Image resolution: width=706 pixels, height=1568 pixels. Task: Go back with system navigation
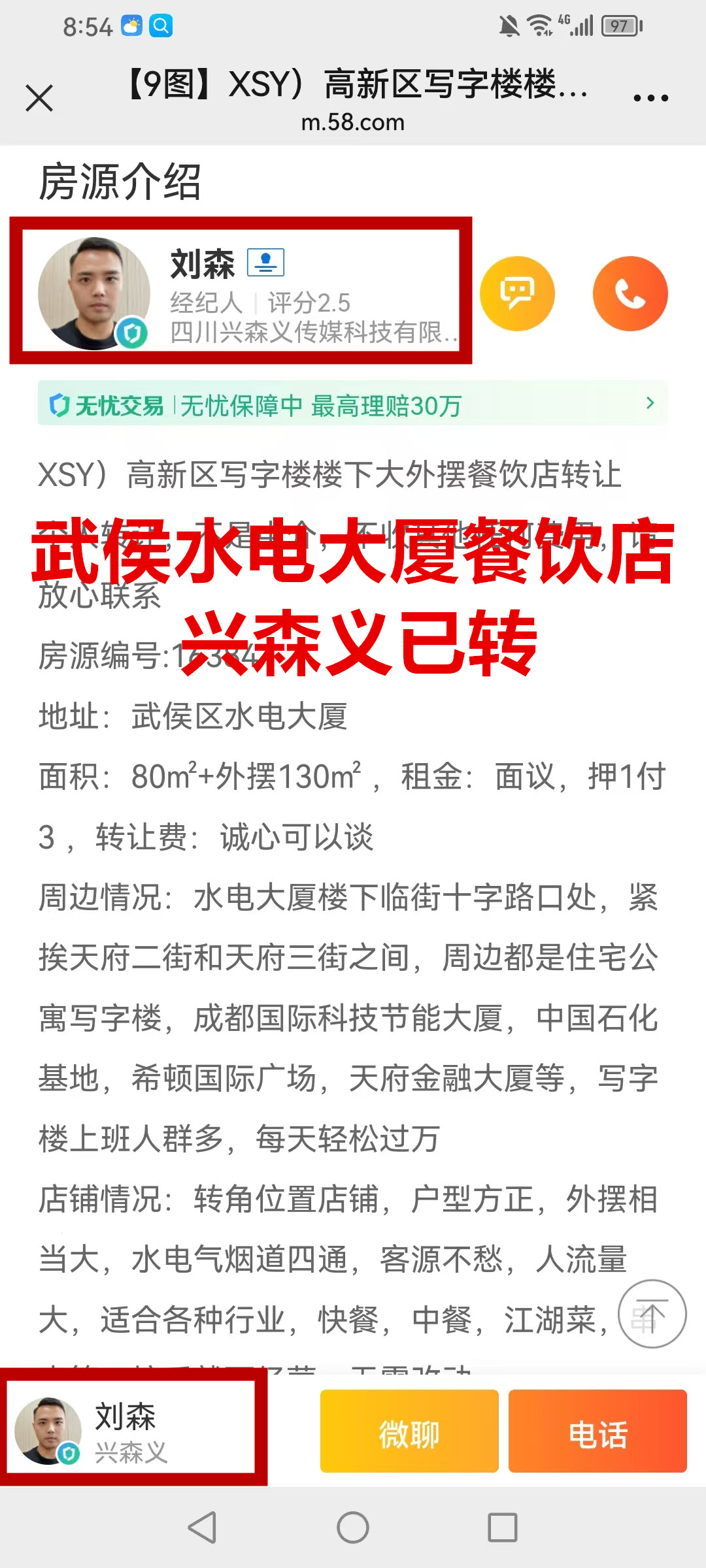click(x=202, y=1527)
